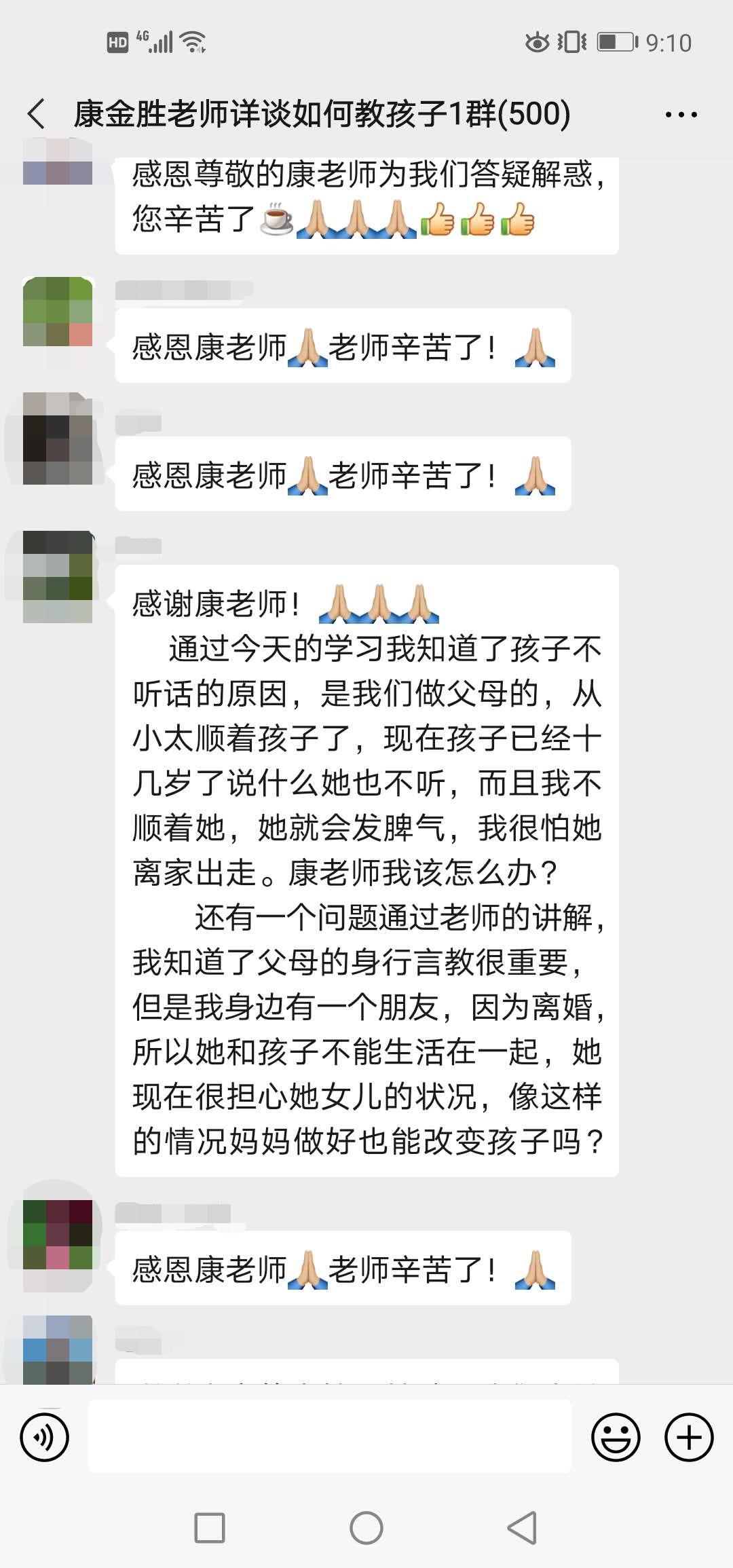Open the group chat overflow menu
The width and height of the screenshot is (733, 1568).
(681, 115)
